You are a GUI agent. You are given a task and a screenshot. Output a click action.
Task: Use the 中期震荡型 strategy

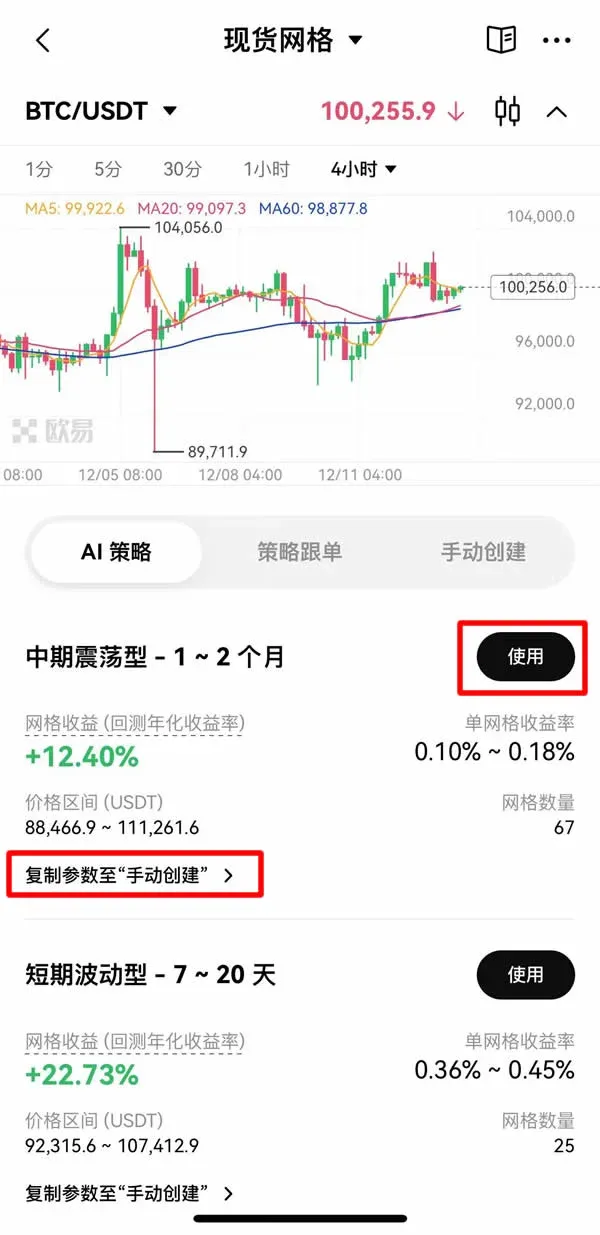(x=526, y=657)
